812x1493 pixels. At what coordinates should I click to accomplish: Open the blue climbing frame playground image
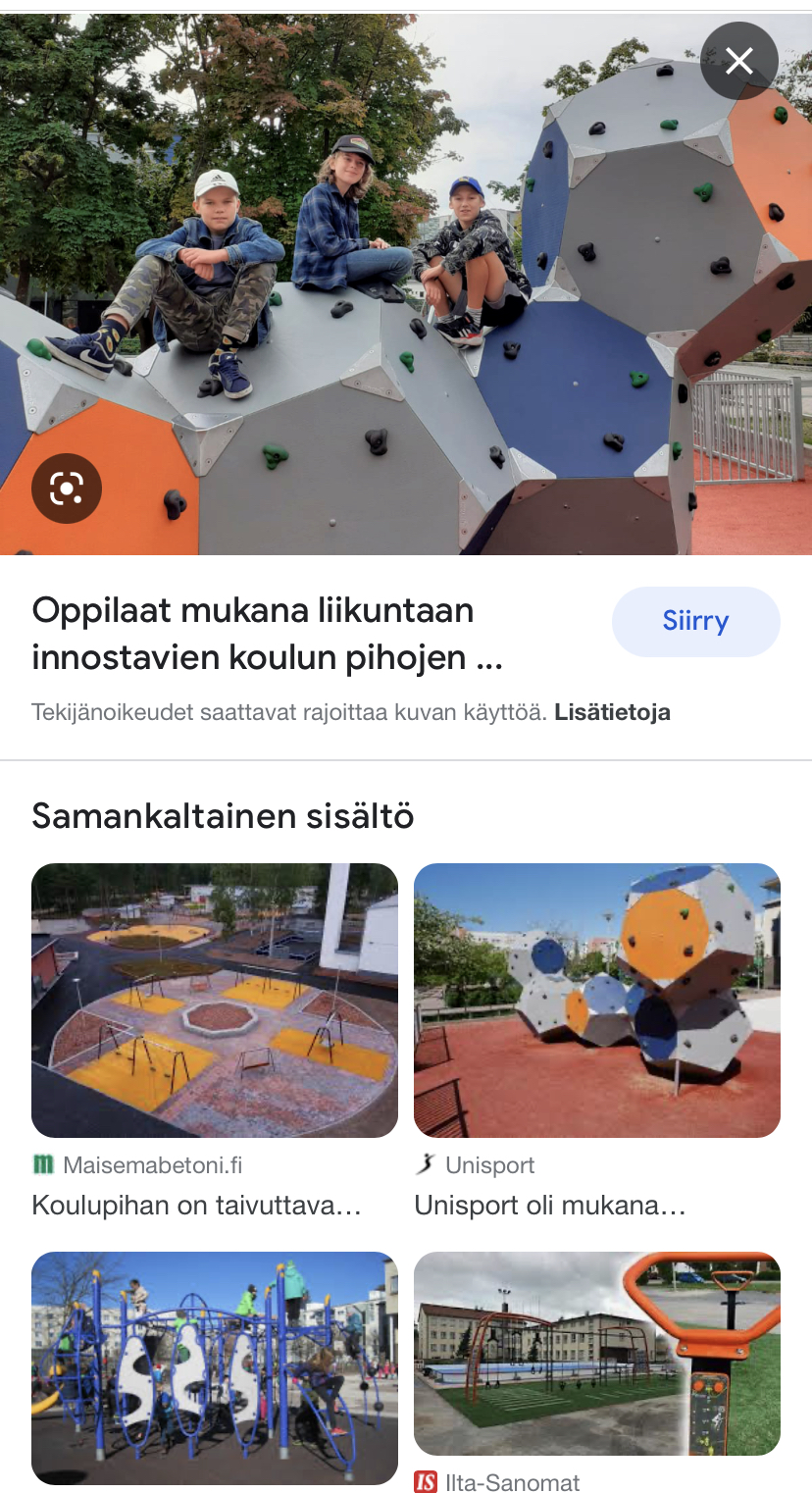[x=215, y=1366]
